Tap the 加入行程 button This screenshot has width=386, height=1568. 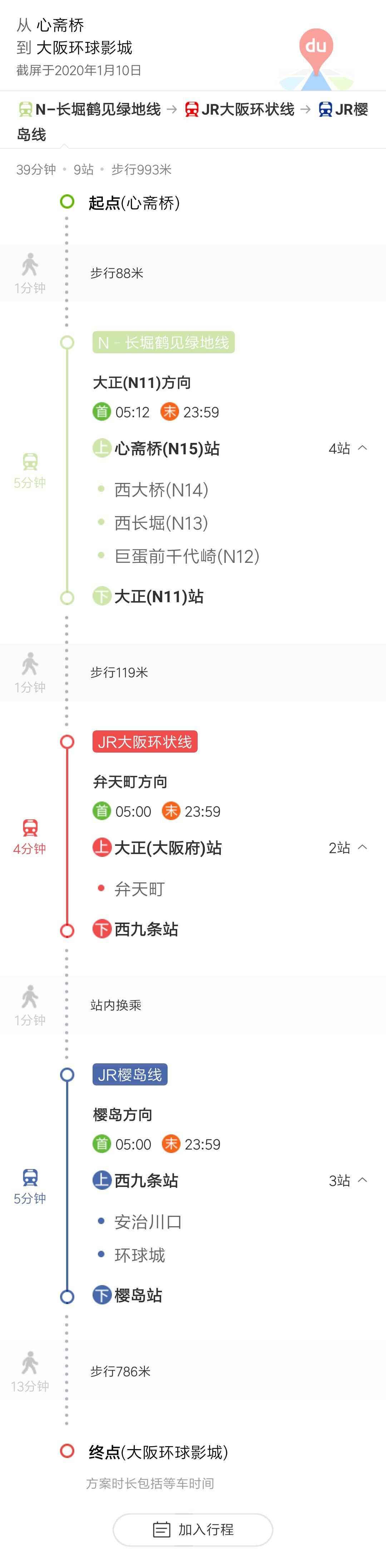(x=193, y=1529)
